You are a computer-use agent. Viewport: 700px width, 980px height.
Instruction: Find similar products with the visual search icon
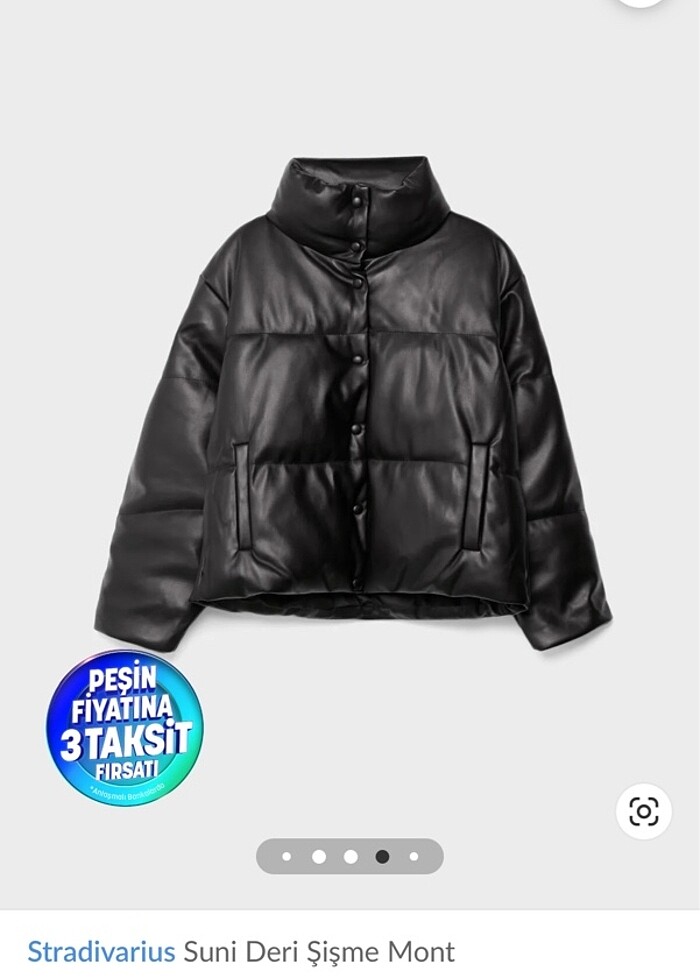pos(644,811)
